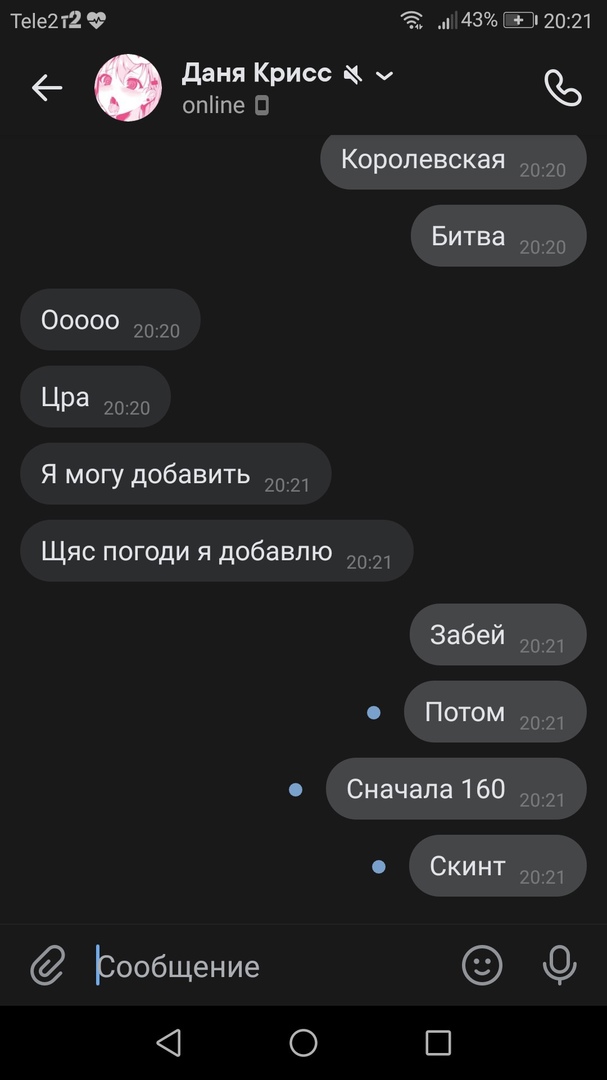Go back to the chat list

[47, 88]
